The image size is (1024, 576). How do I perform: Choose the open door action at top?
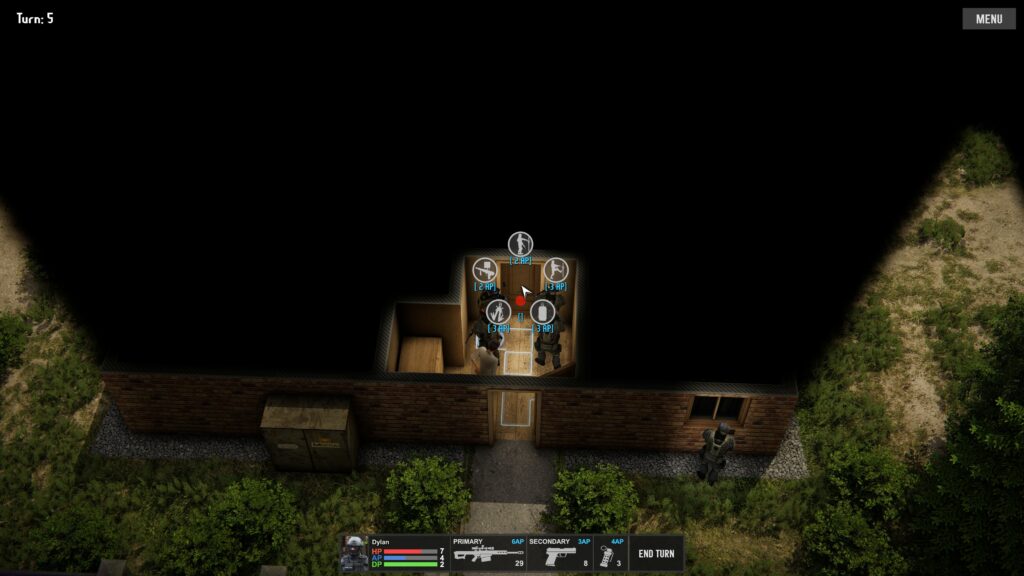520,243
